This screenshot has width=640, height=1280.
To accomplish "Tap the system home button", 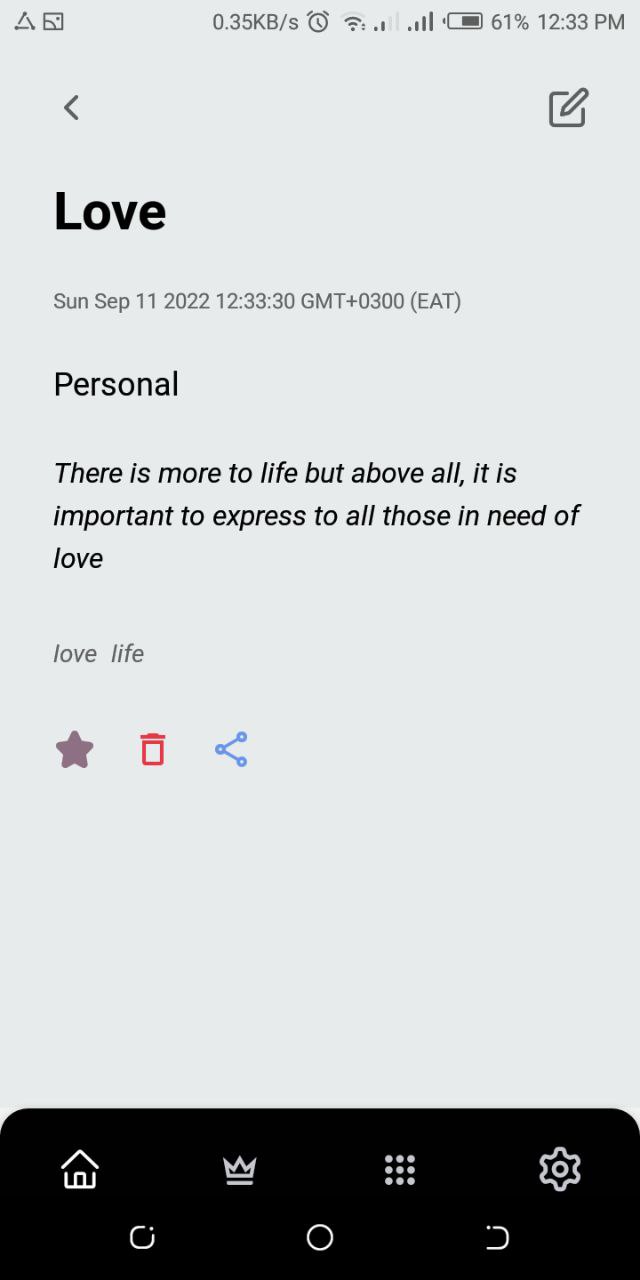I will pyautogui.click(x=320, y=1238).
